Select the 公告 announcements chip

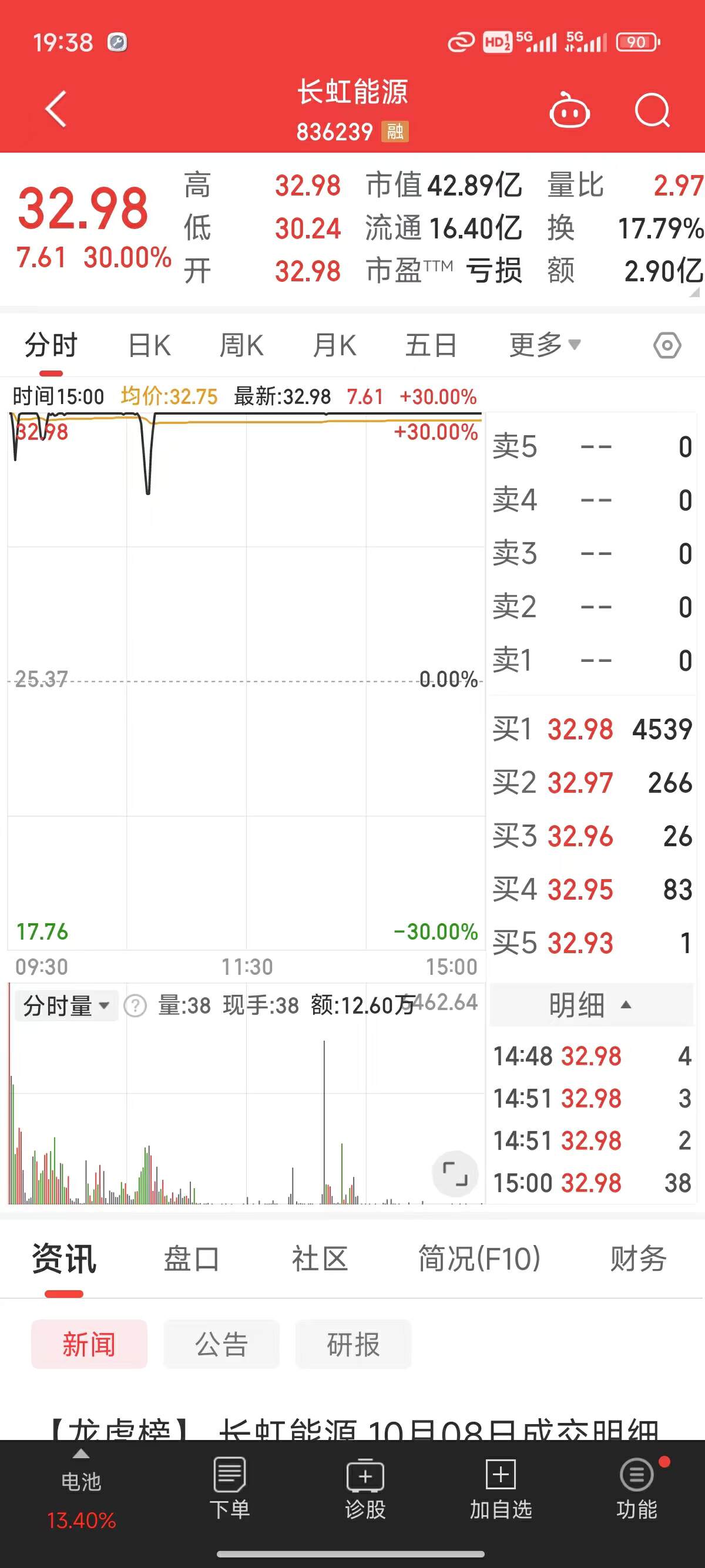tap(221, 1344)
